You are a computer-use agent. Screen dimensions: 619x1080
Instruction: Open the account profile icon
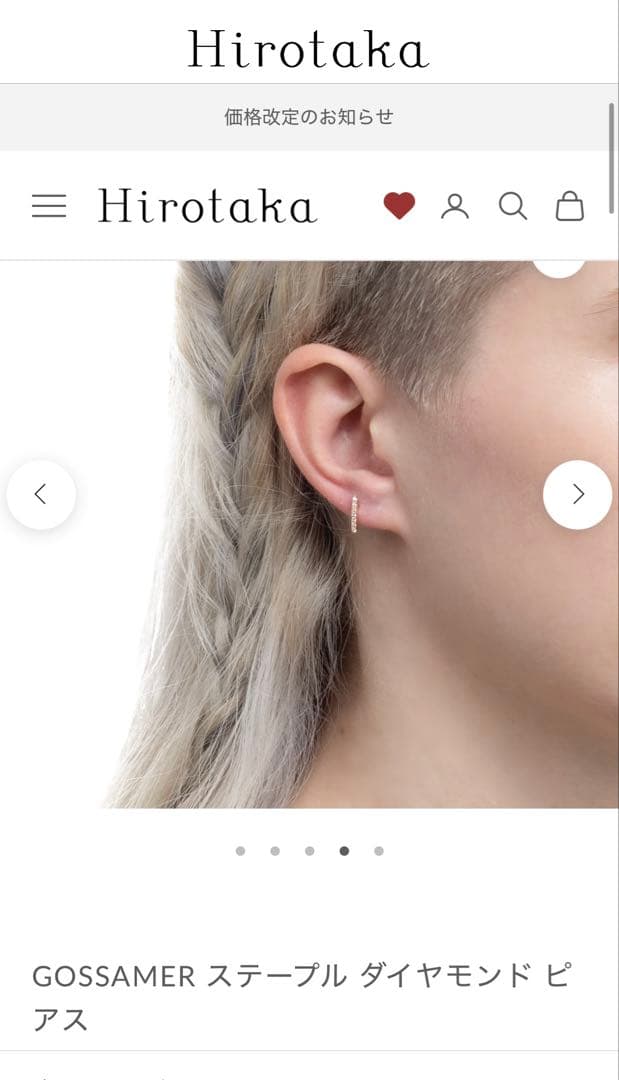(455, 206)
